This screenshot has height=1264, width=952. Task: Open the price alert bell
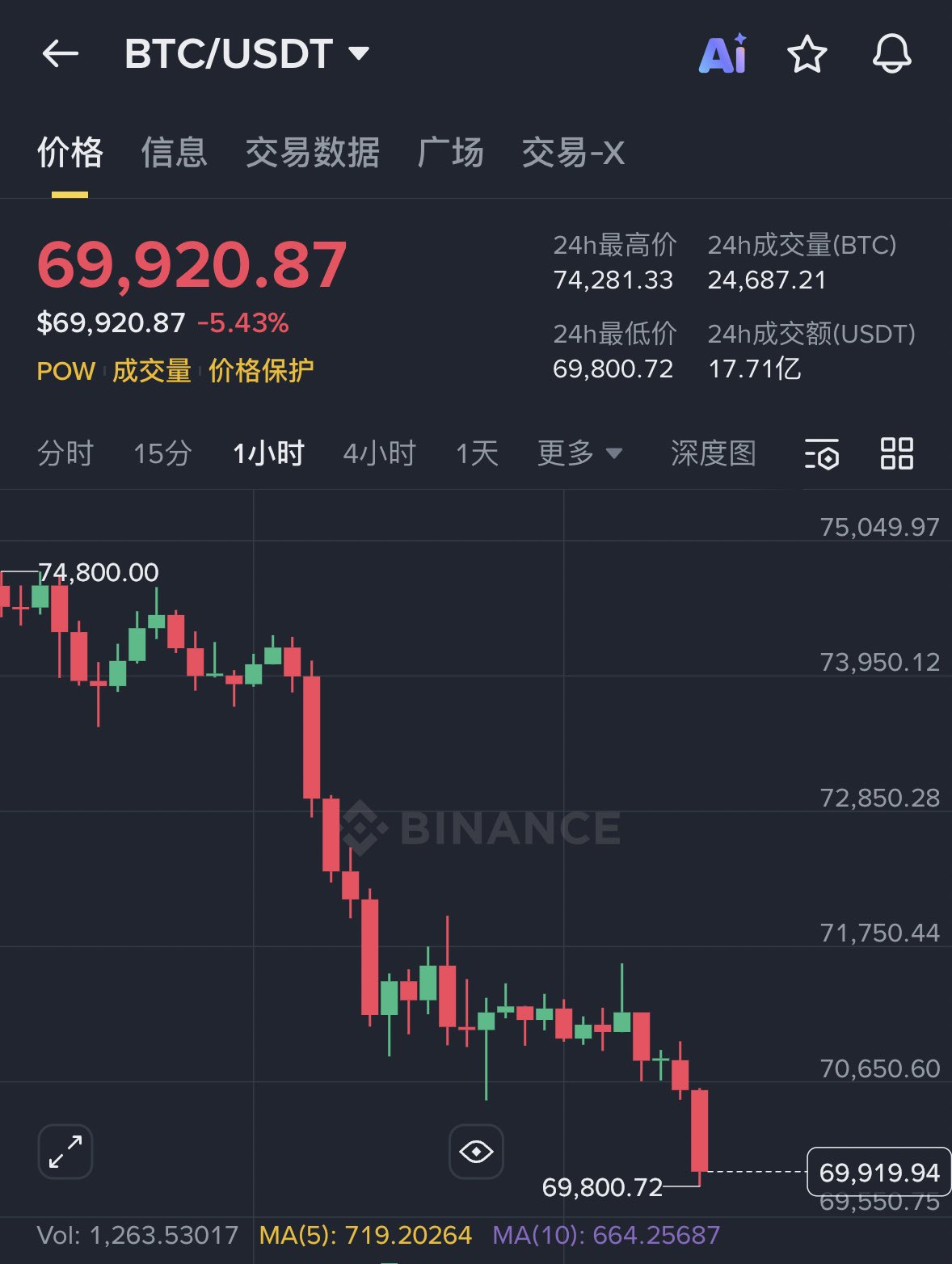click(892, 54)
